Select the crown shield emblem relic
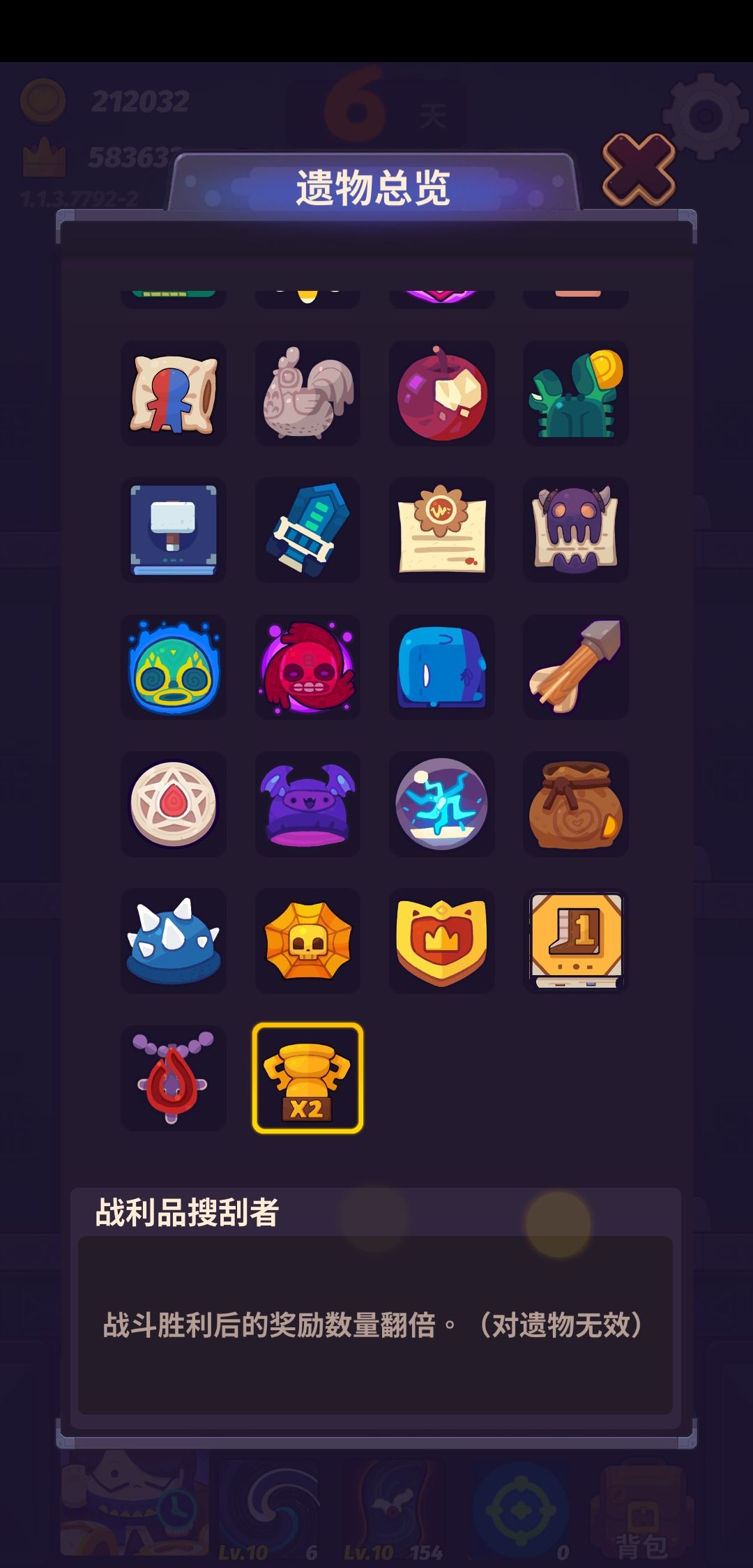This screenshot has height=1568, width=753. click(x=441, y=941)
